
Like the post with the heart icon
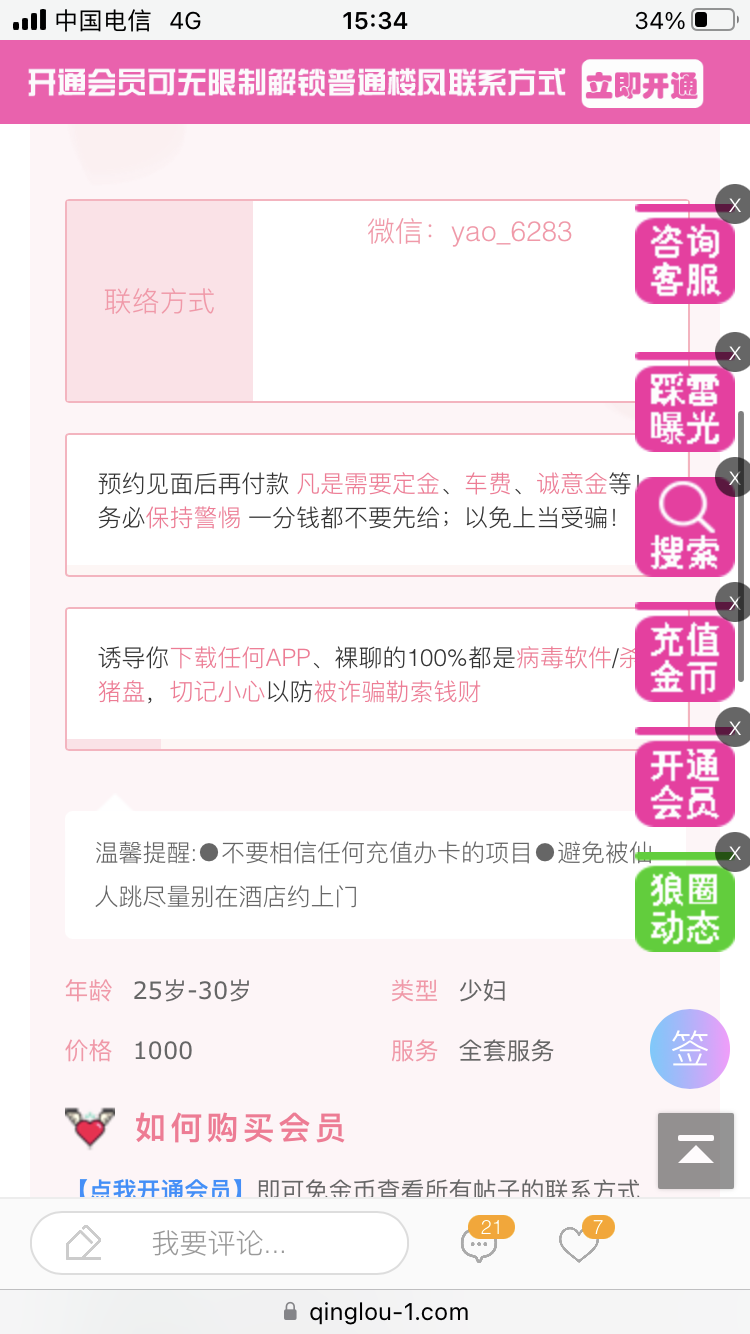[x=578, y=1244]
